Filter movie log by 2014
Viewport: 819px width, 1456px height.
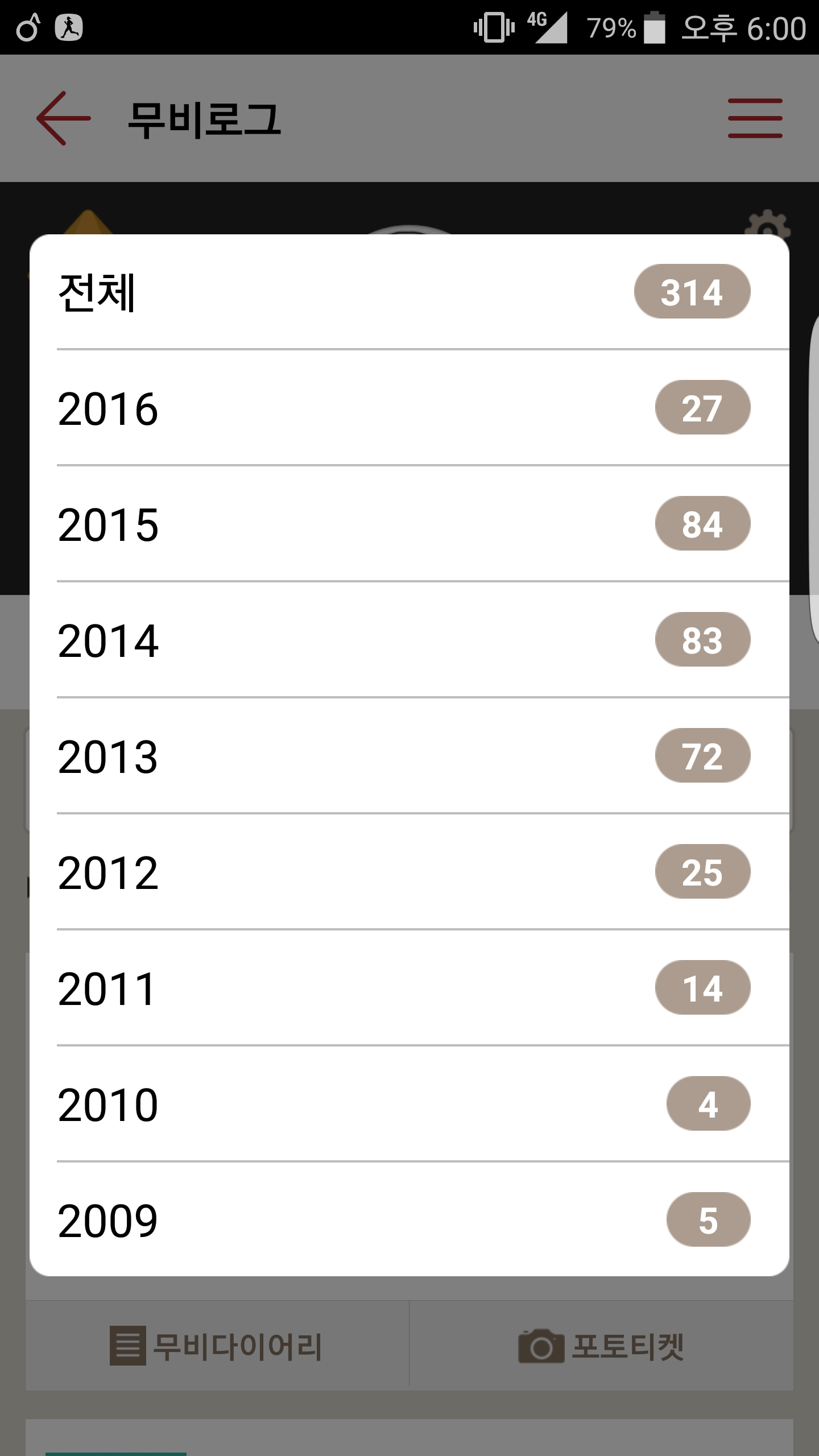(409, 640)
